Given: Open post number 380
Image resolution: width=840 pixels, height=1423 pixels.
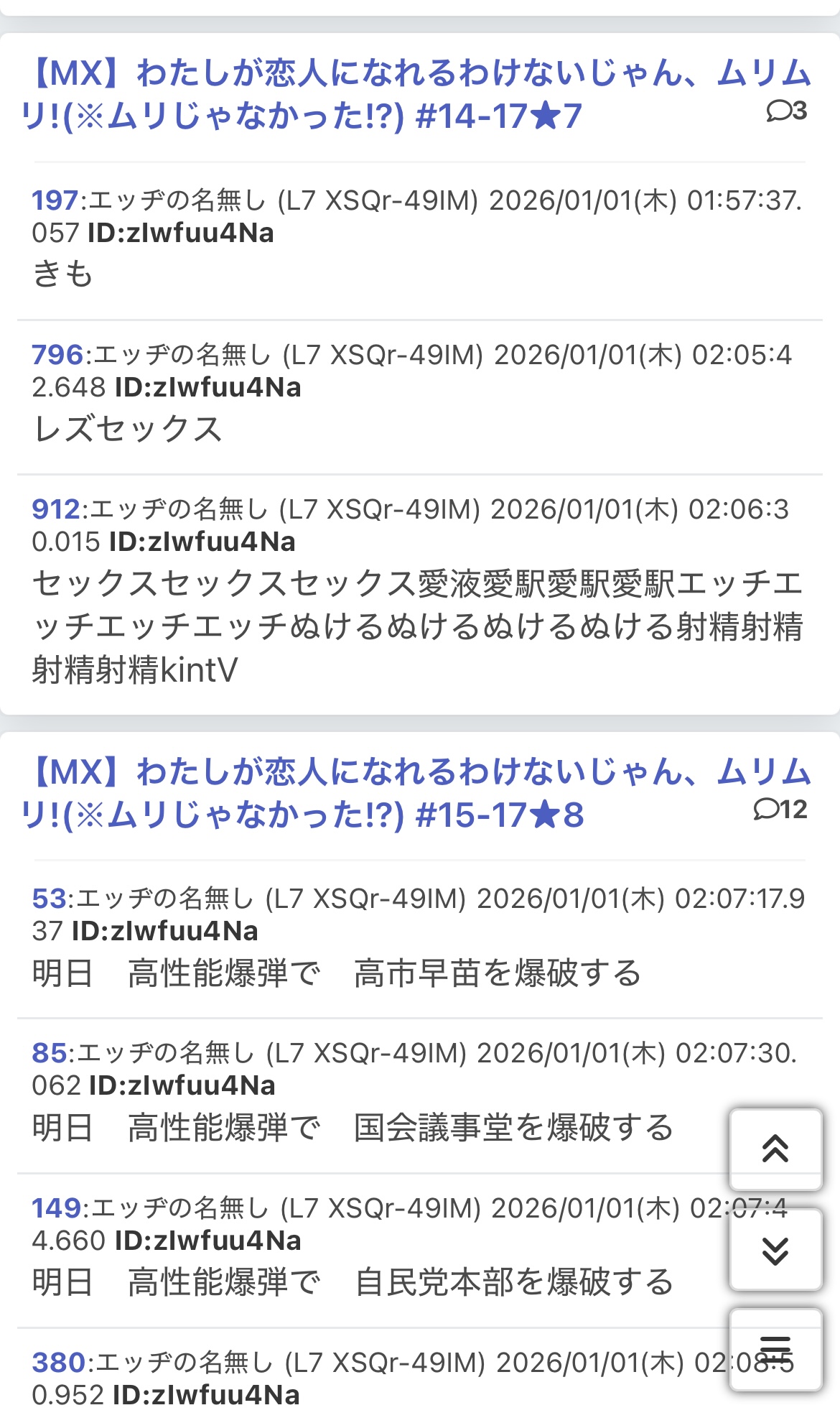Looking at the screenshot, I should (59, 1363).
